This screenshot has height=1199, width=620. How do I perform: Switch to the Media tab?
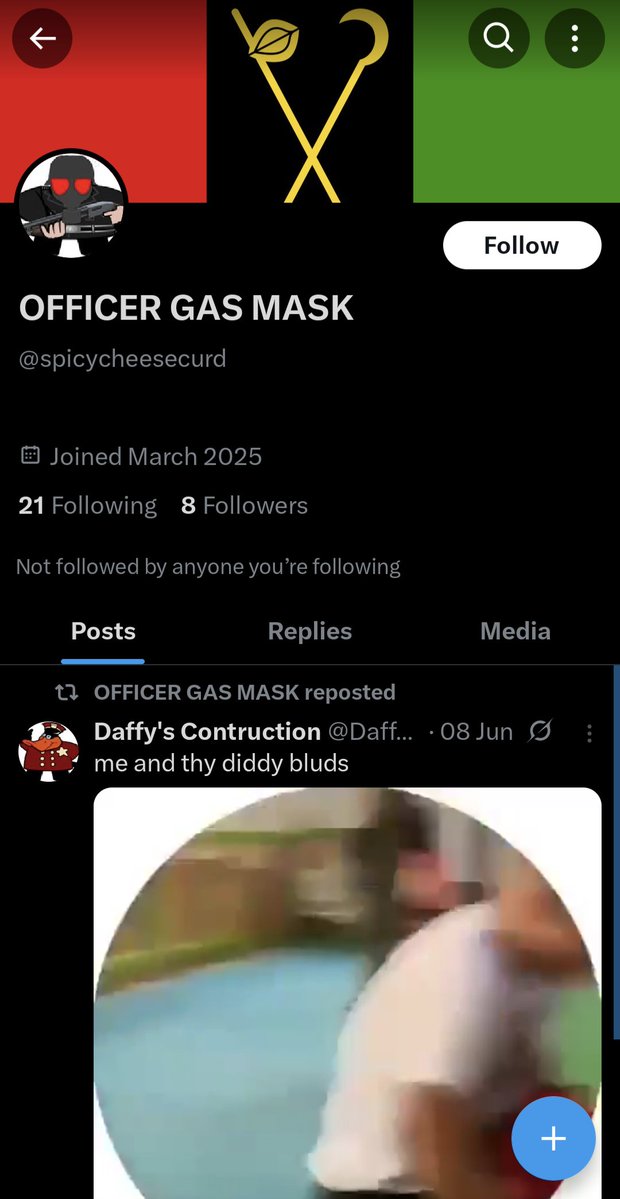pos(515,631)
